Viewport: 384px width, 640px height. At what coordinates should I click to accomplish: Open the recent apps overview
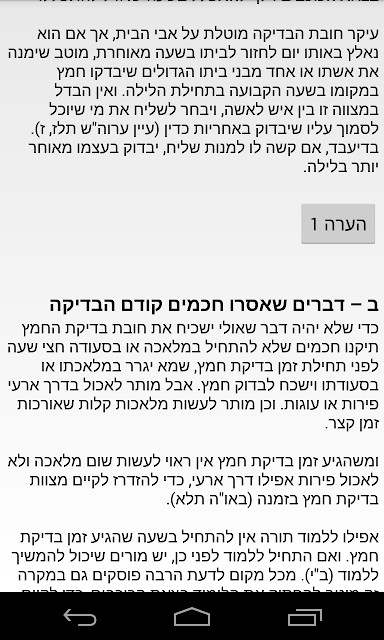coord(304,617)
